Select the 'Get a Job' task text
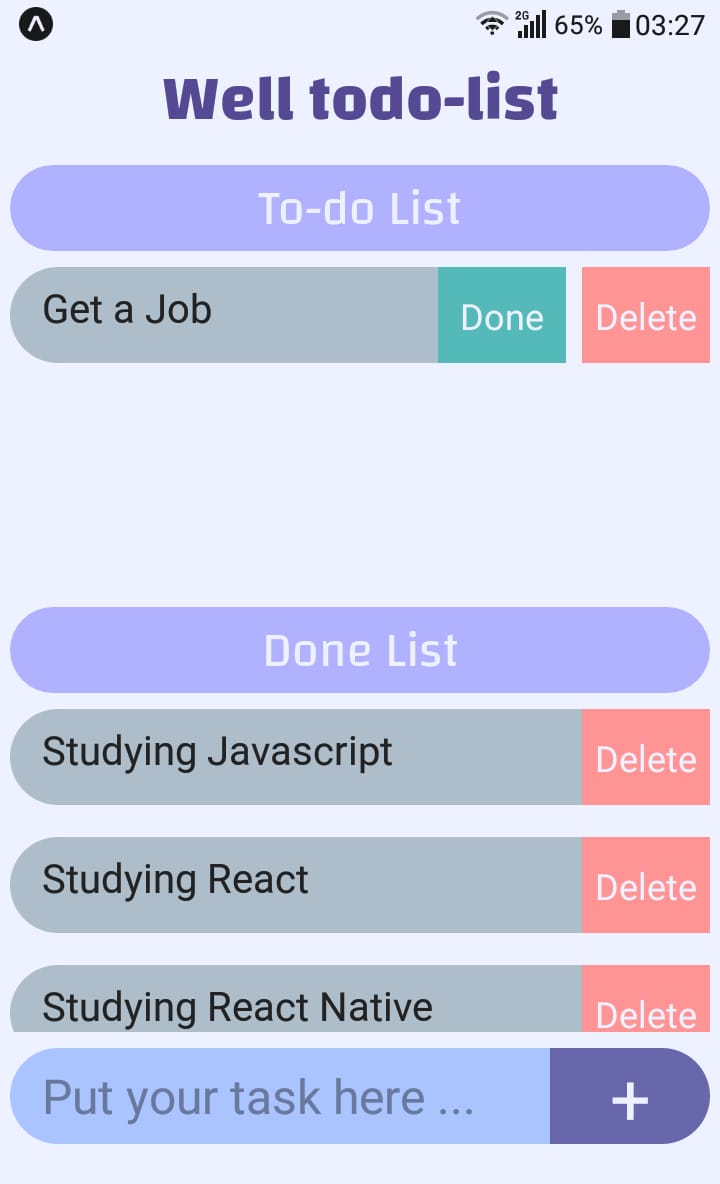720x1184 pixels. click(127, 310)
